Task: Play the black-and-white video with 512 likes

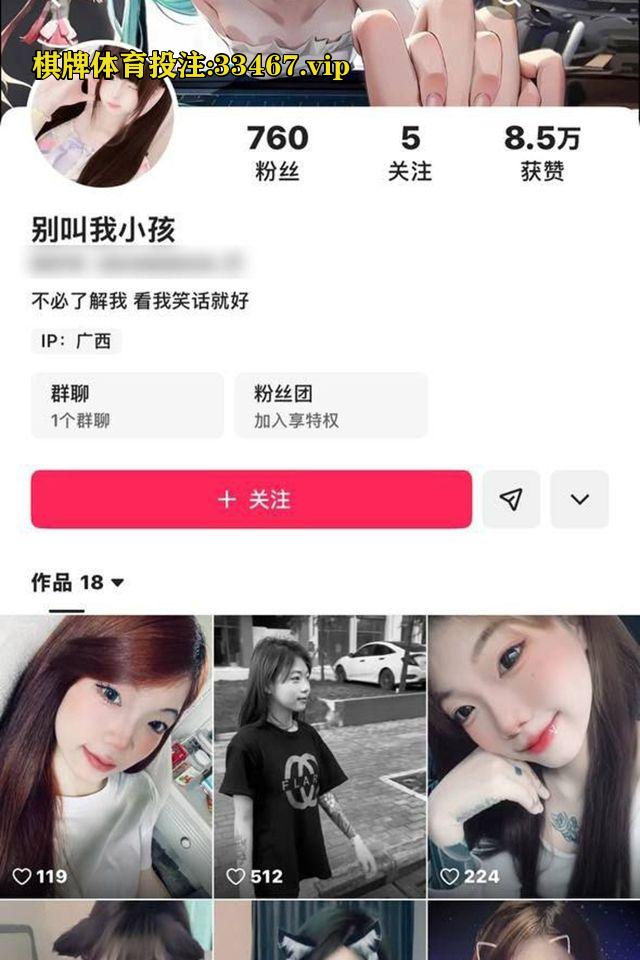Action: 320,755
